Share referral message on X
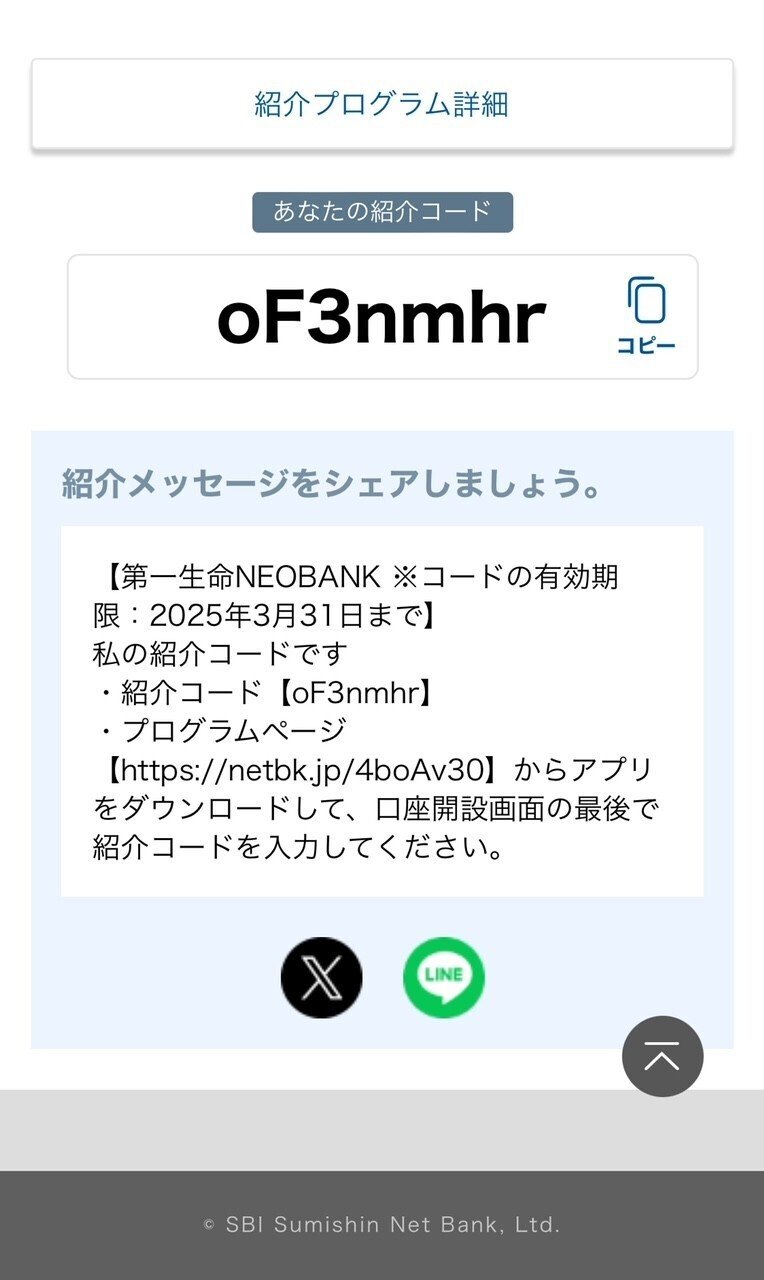764x1280 pixels. click(321, 977)
